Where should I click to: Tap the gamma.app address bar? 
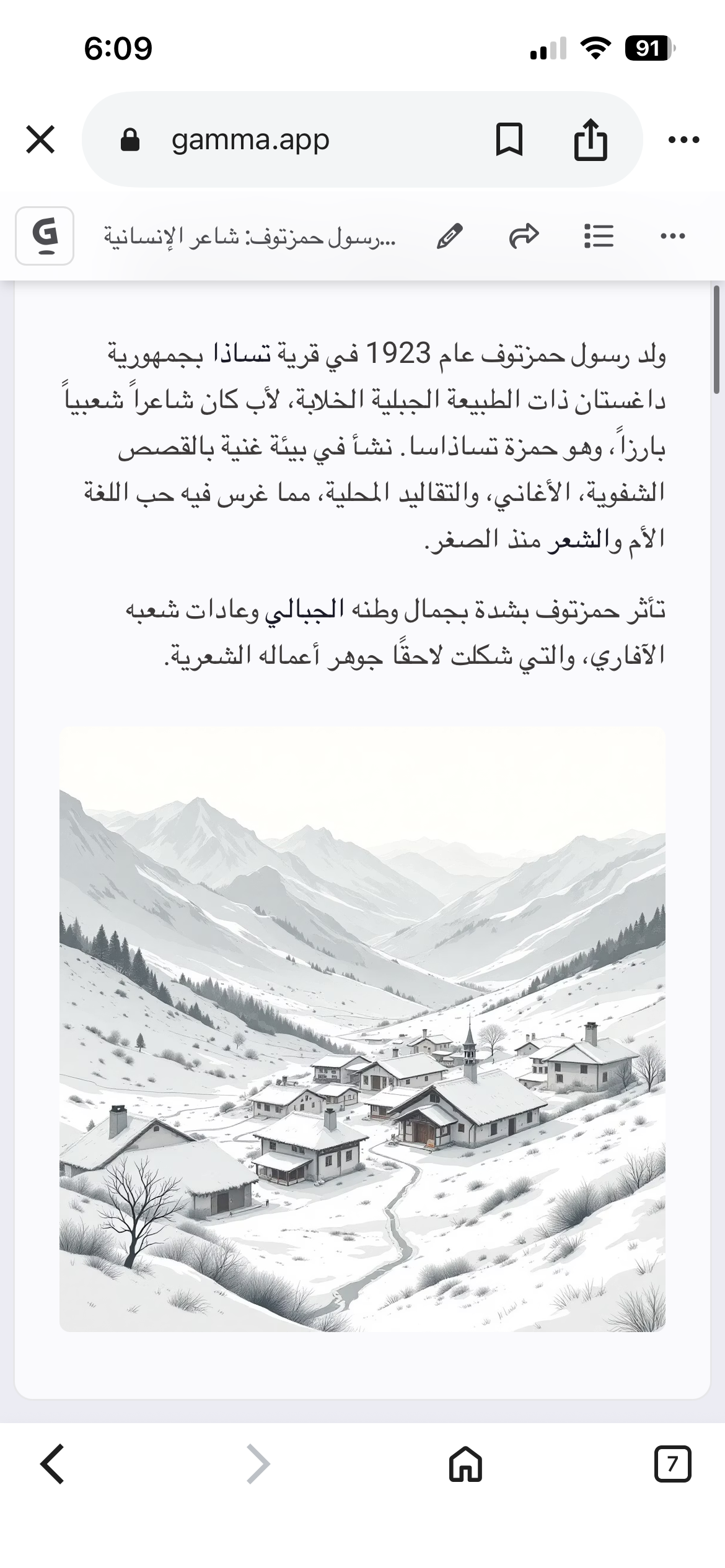pos(250,140)
